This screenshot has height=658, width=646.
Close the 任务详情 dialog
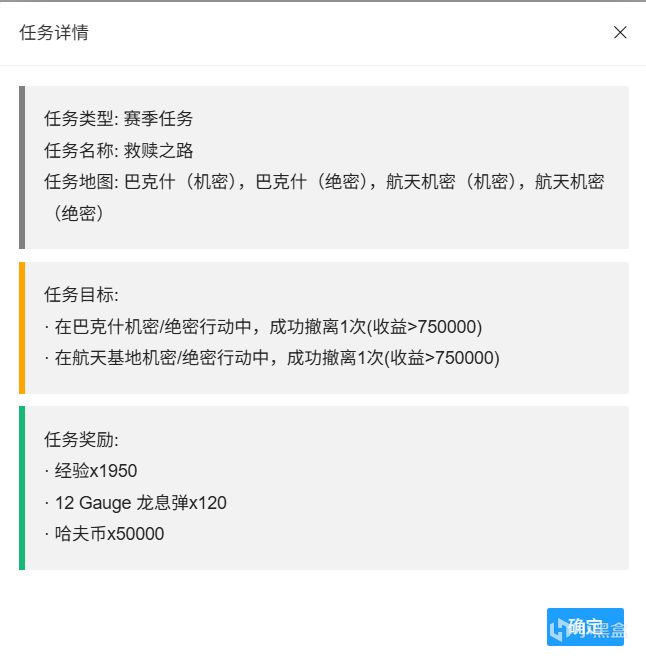[620, 32]
